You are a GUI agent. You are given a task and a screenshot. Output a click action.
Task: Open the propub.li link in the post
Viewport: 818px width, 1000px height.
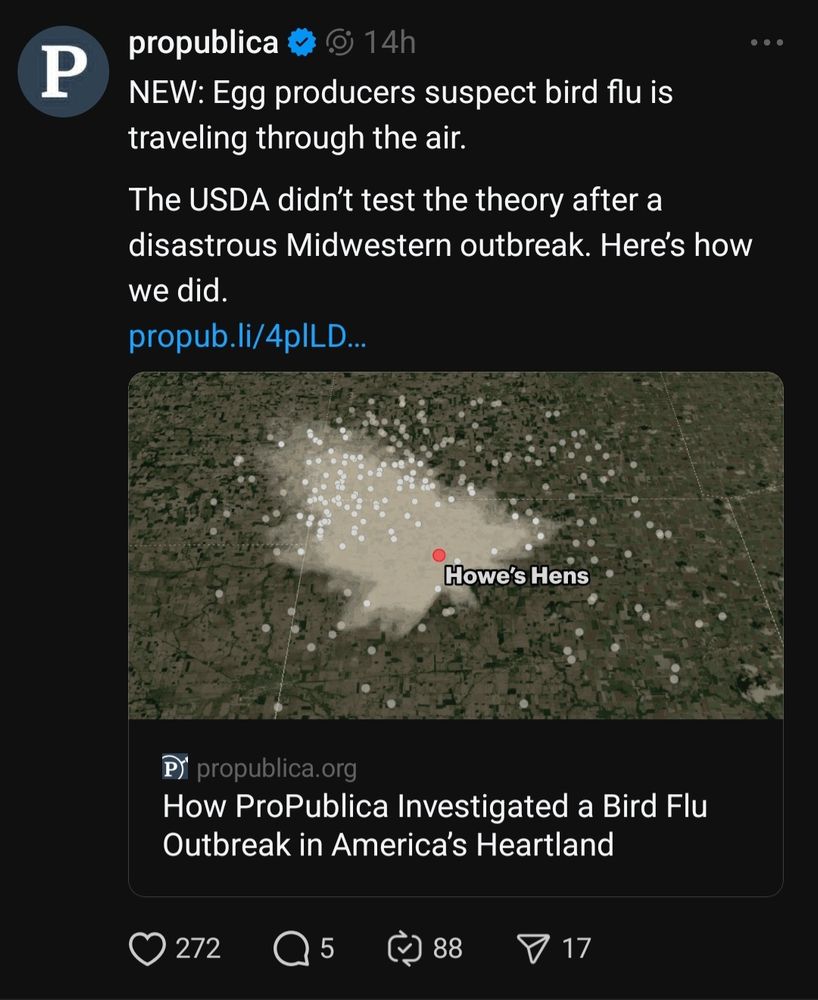247,337
